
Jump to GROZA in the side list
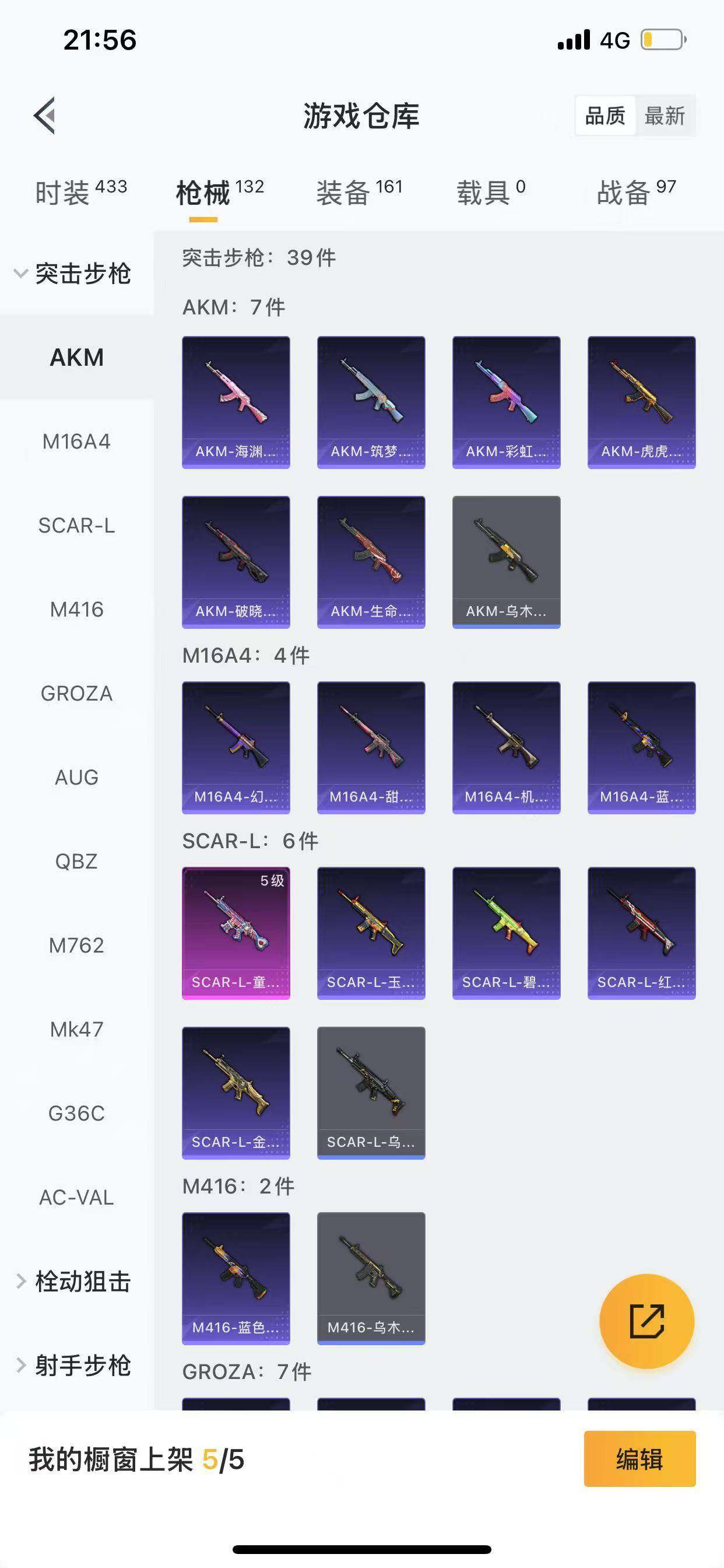(77, 694)
